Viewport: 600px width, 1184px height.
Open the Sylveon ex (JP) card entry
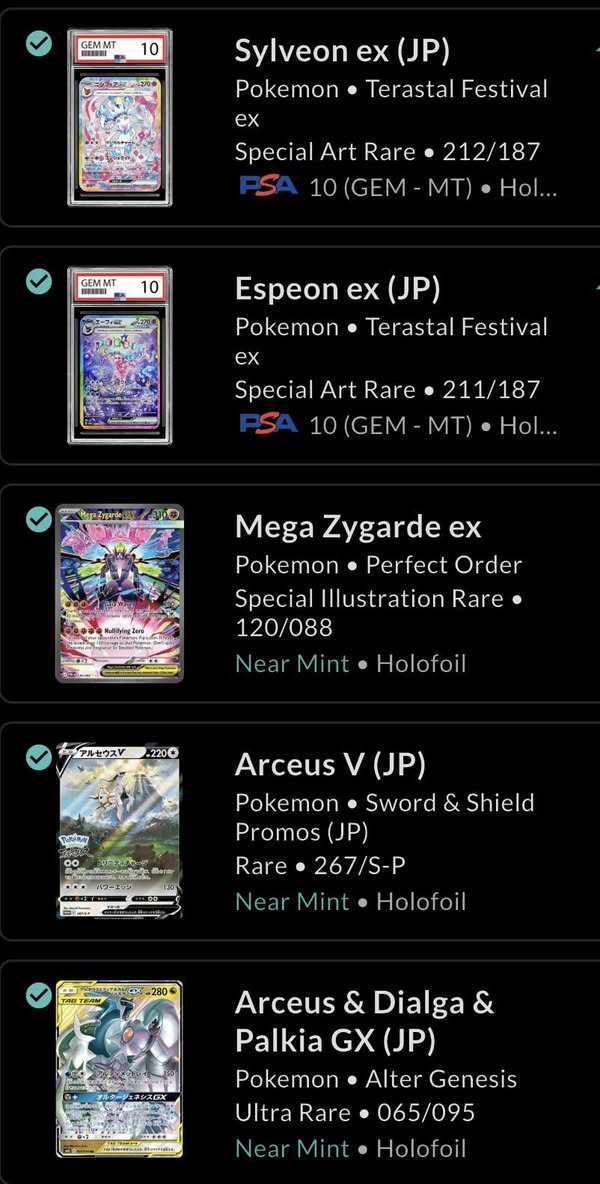300,117
